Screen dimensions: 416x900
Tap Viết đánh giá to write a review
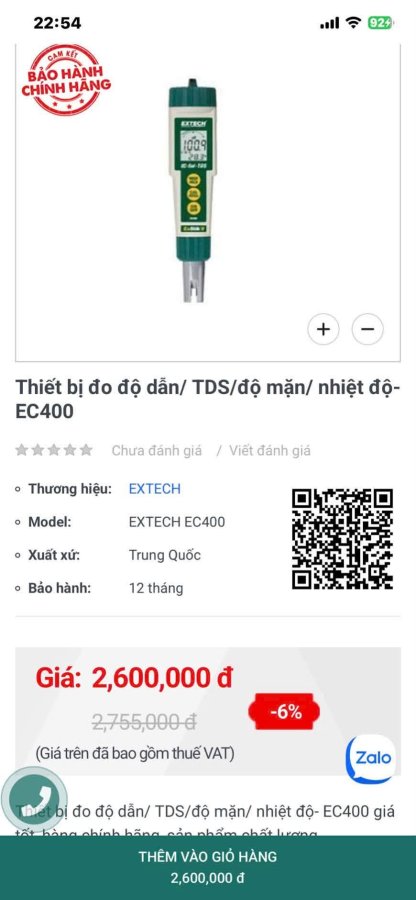(x=270, y=451)
